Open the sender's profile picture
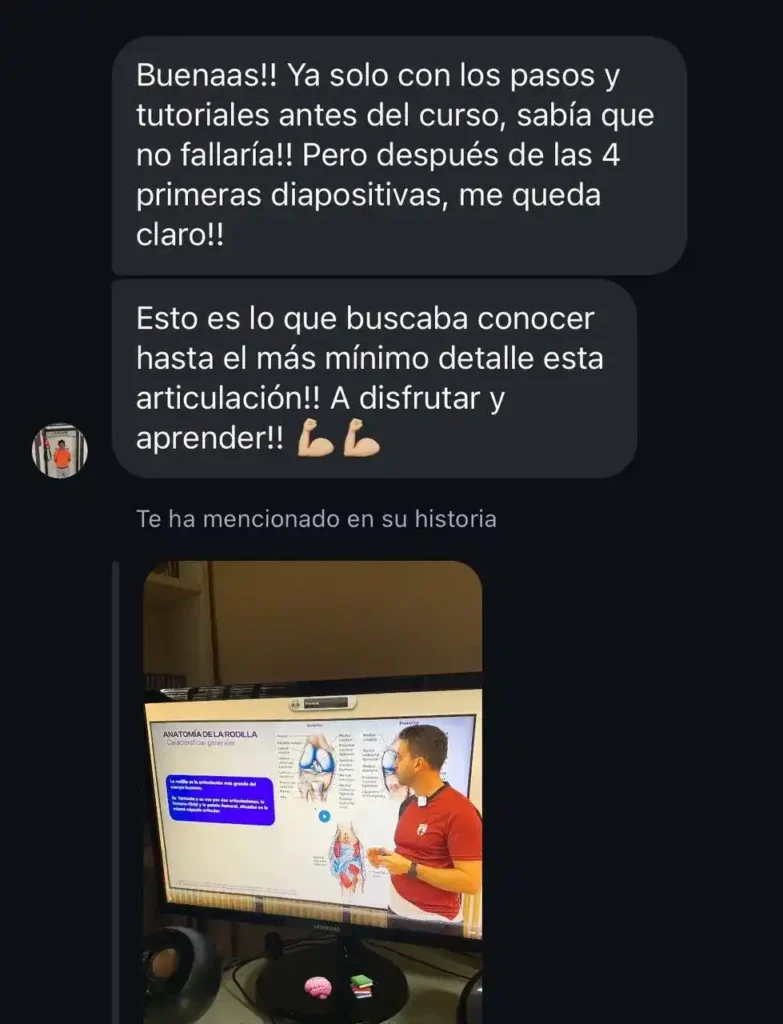783x1024 pixels. pyautogui.click(x=60, y=450)
